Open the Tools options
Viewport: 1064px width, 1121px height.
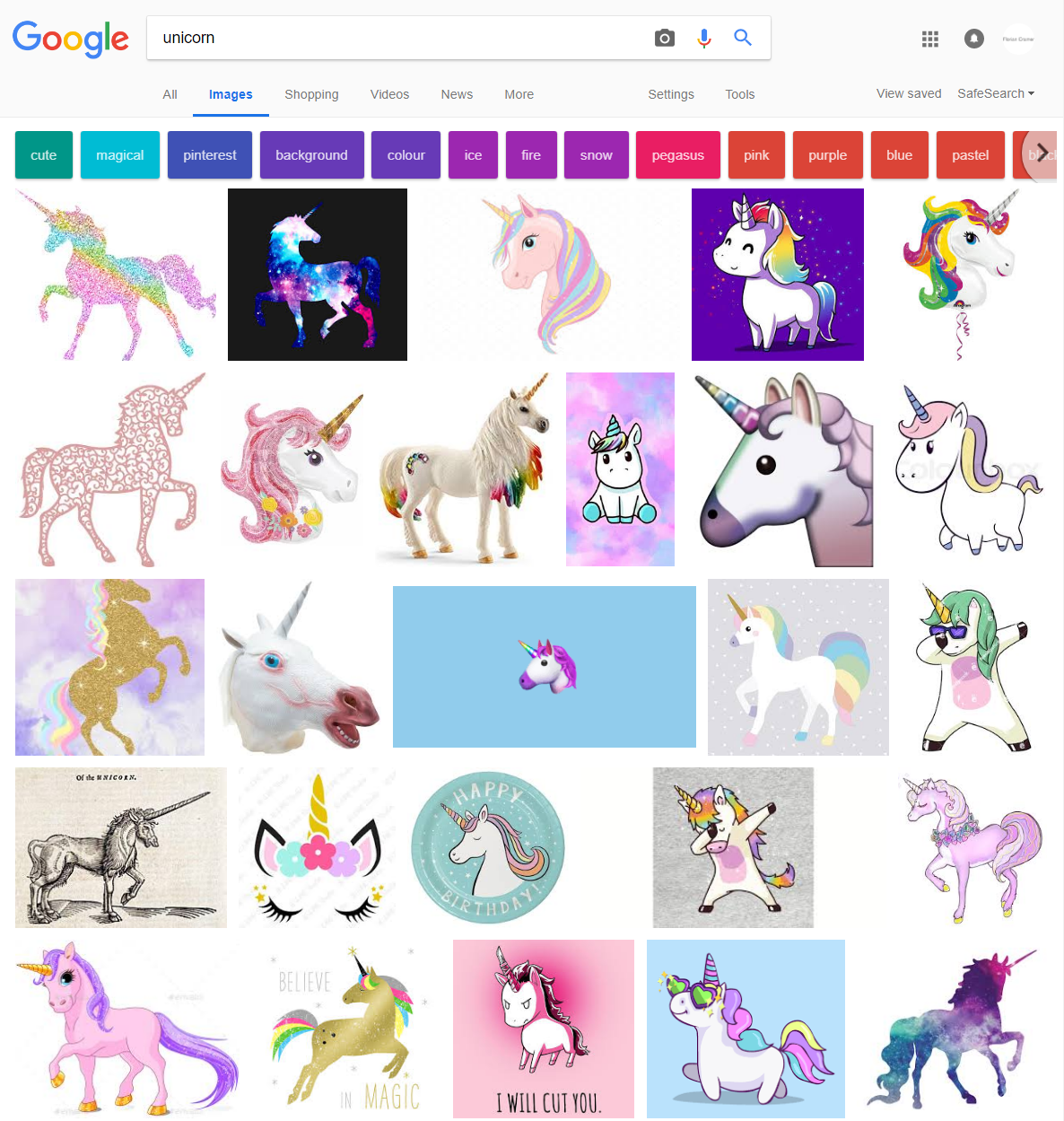740,94
